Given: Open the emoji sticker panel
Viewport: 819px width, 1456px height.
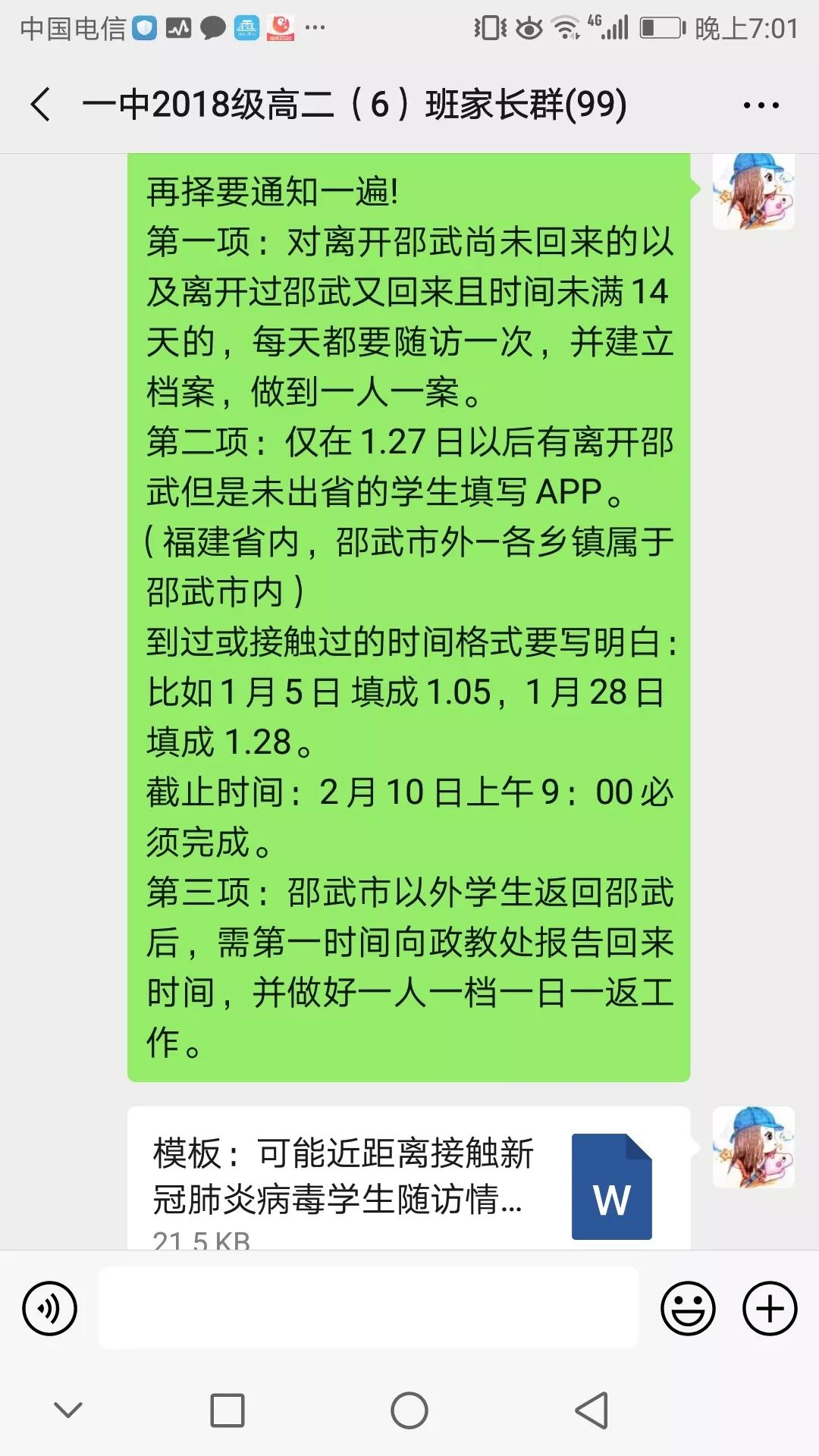Looking at the screenshot, I should pos(688,1309).
